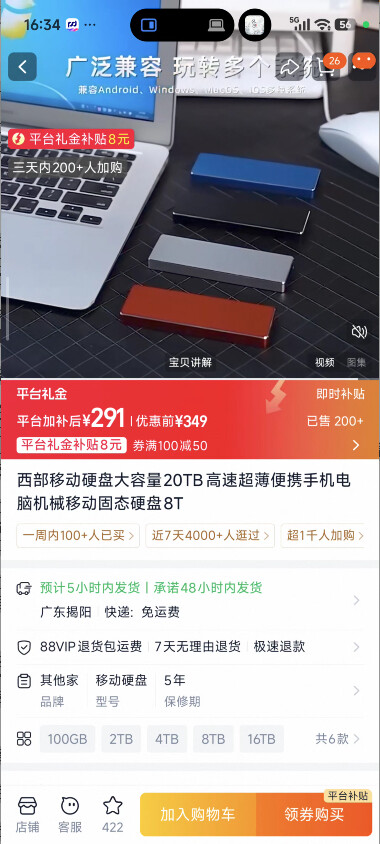This screenshot has width=380, height=844.
Task: Open the shipping info row 预计5小时内发货
Action: [190, 600]
